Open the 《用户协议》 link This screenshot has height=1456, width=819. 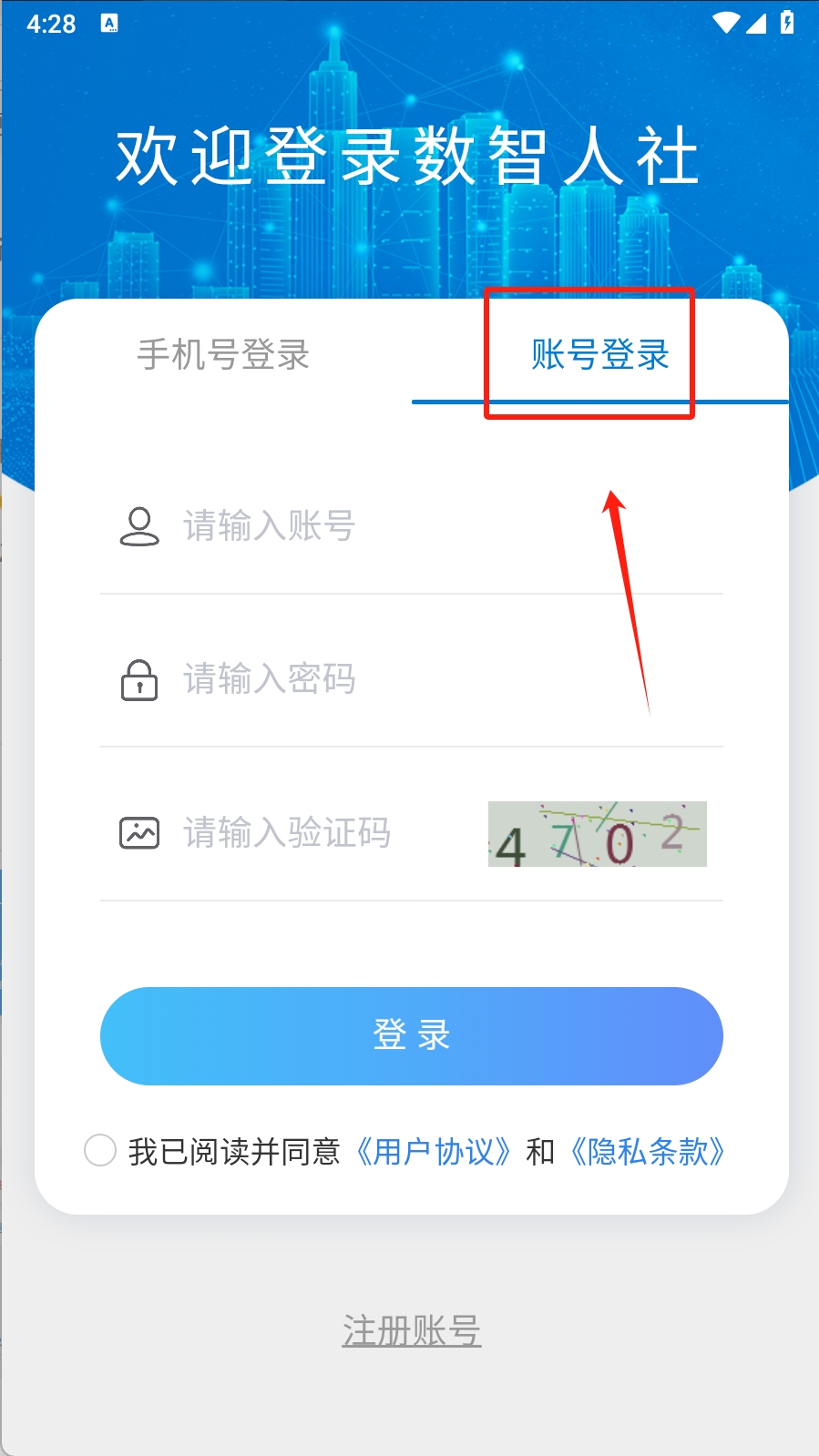(432, 1152)
